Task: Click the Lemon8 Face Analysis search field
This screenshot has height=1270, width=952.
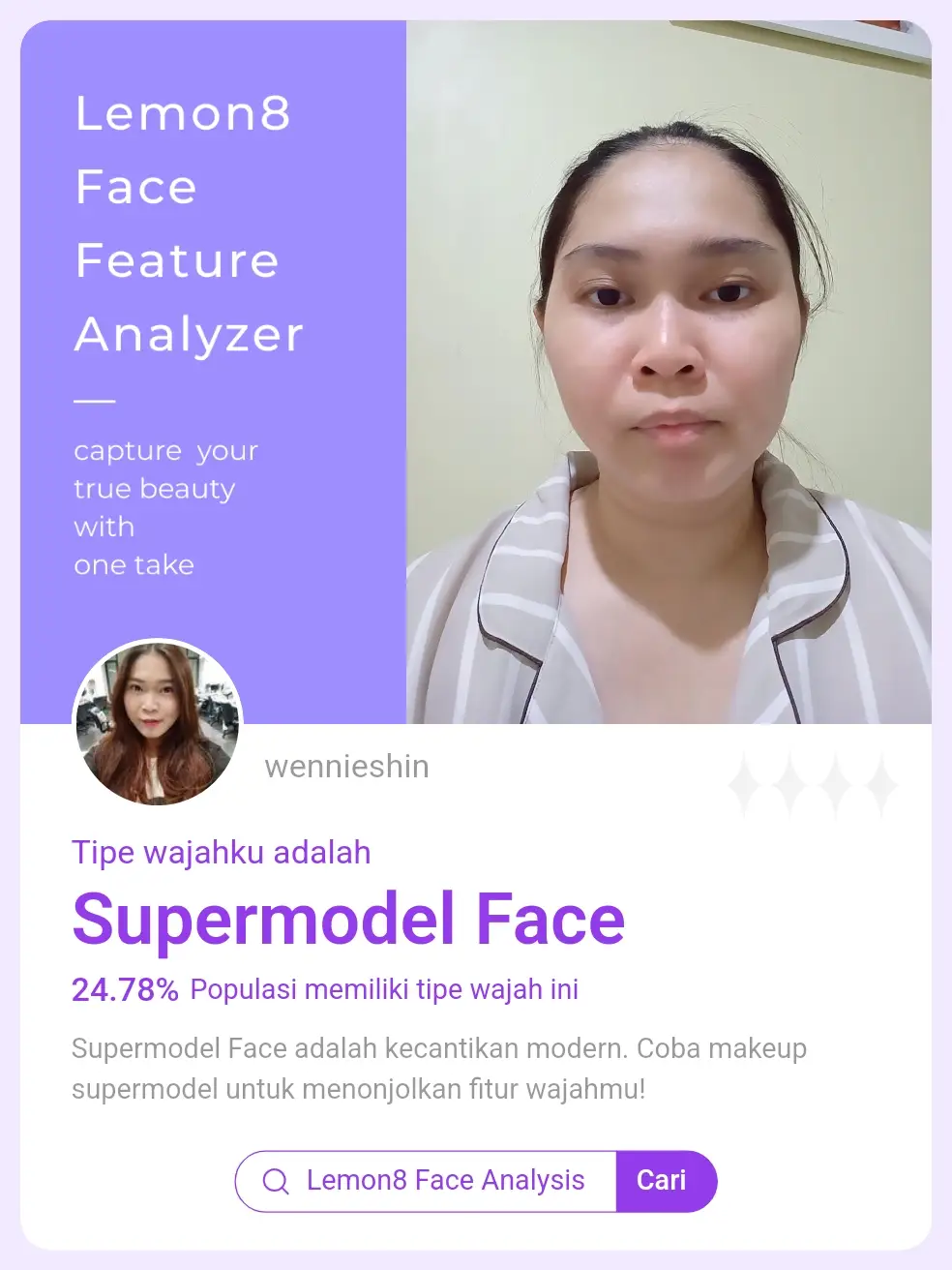Action: pyautogui.click(x=444, y=1181)
